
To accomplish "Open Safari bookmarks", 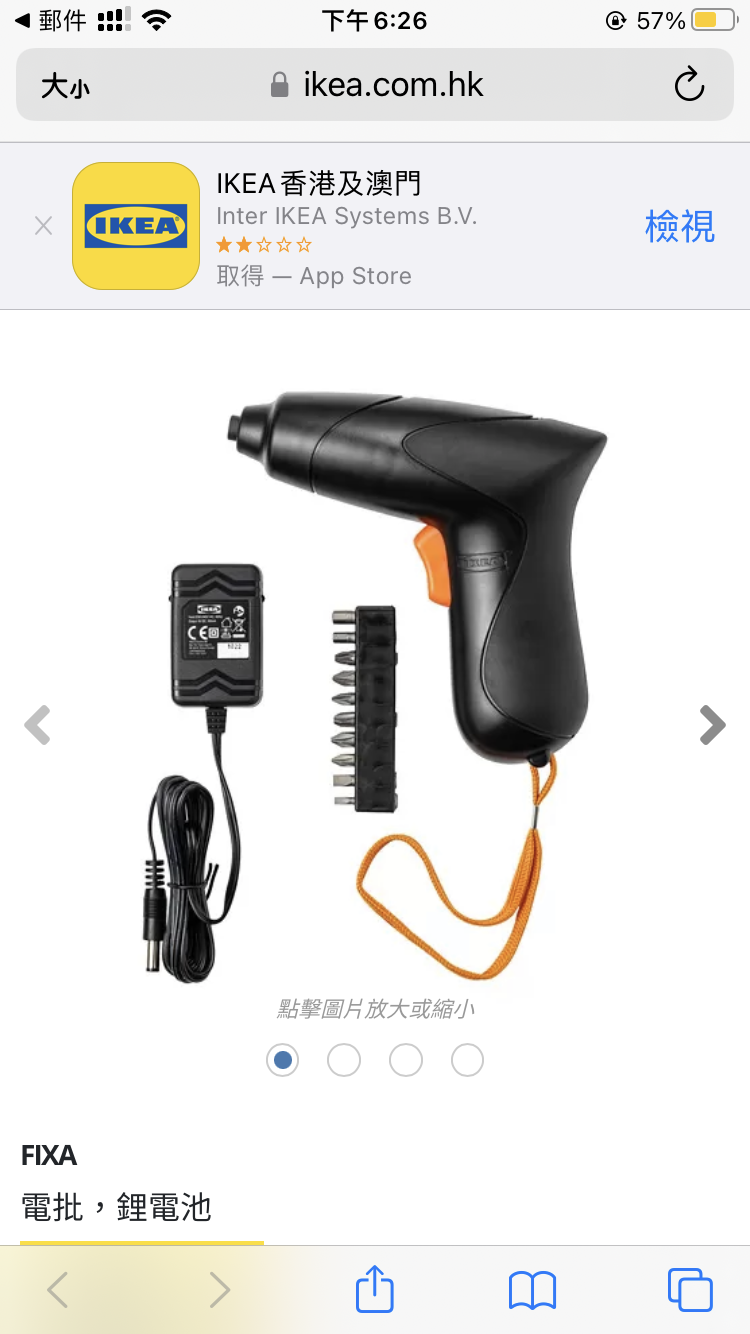I will point(532,1290).
